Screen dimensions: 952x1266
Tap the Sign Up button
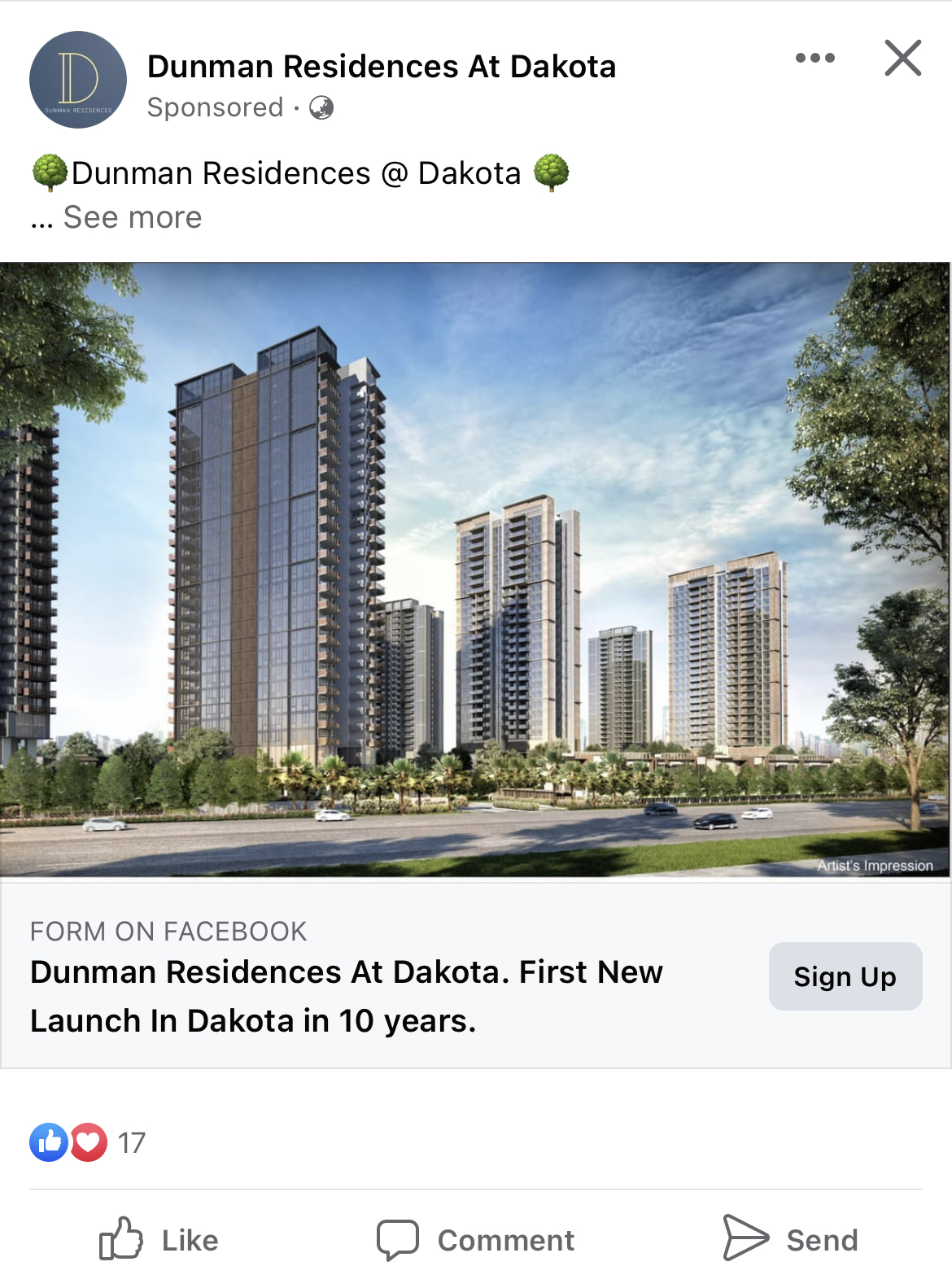(845, 976)
